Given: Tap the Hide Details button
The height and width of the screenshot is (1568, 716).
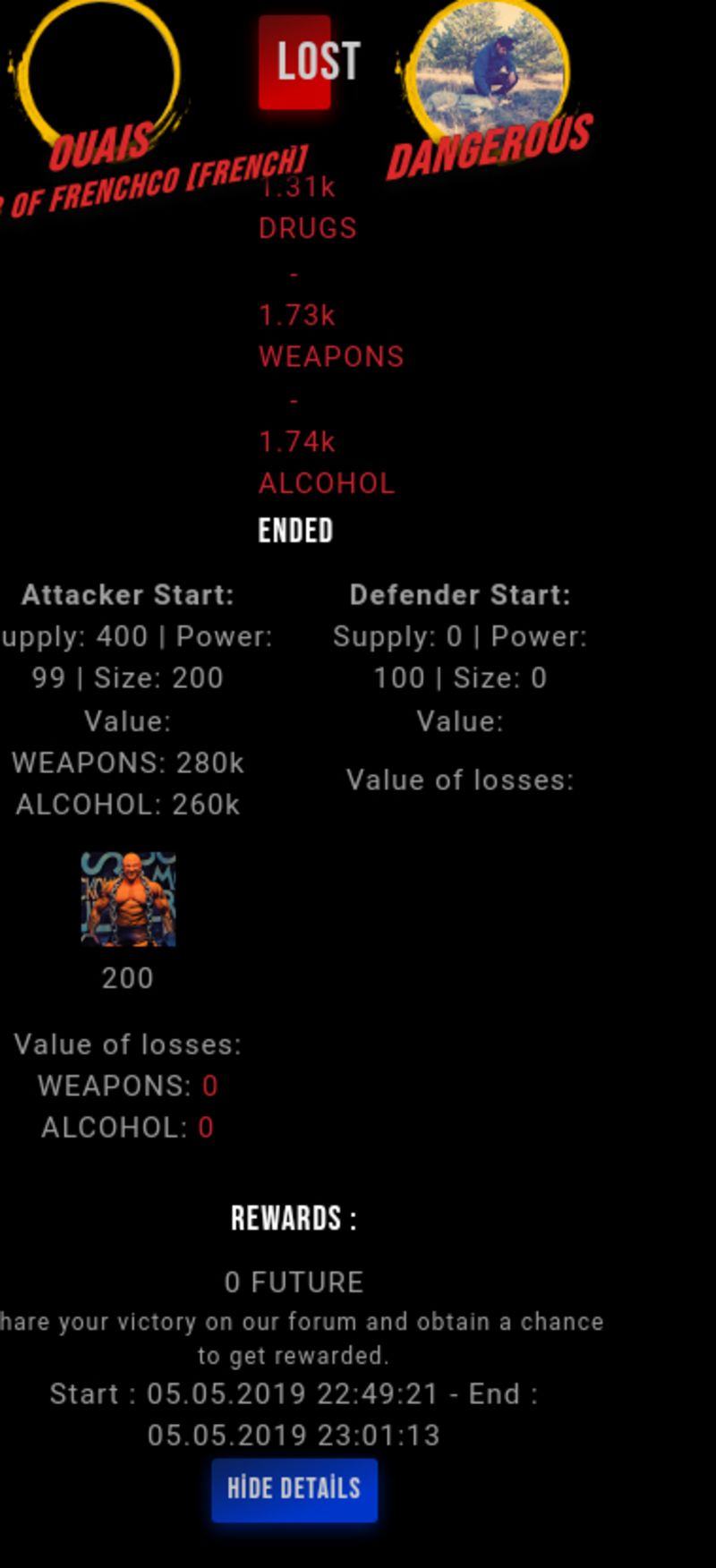Looking at the screenshot, I should (294, 1489).
